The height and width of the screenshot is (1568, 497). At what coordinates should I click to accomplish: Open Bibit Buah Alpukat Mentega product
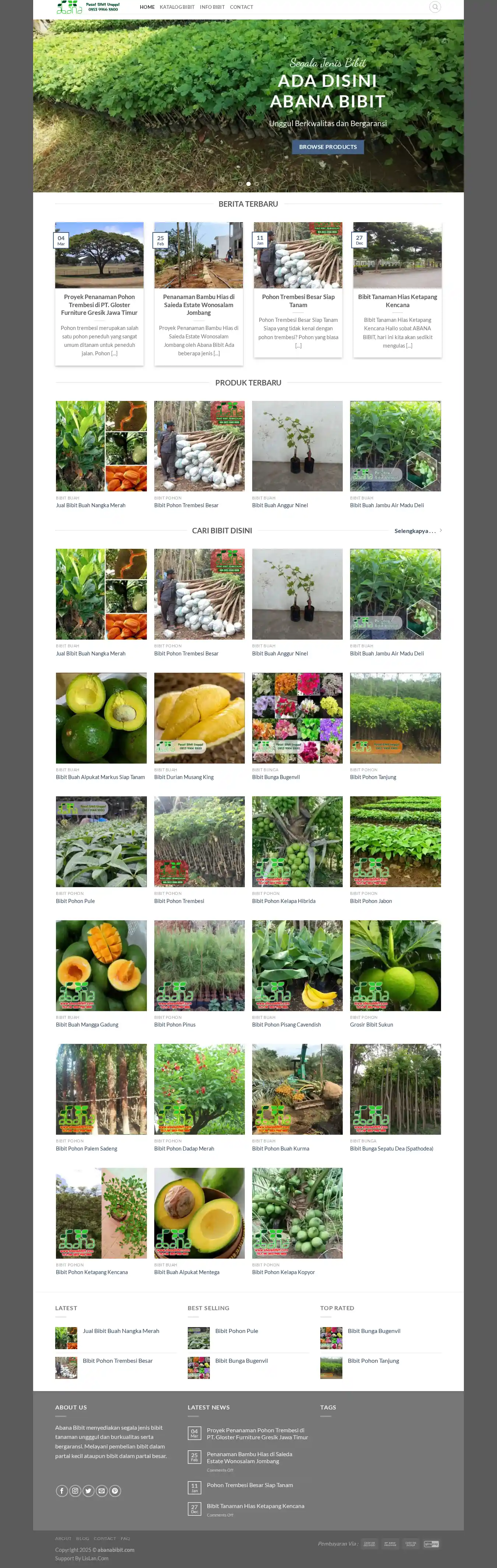click(186, 1272)
